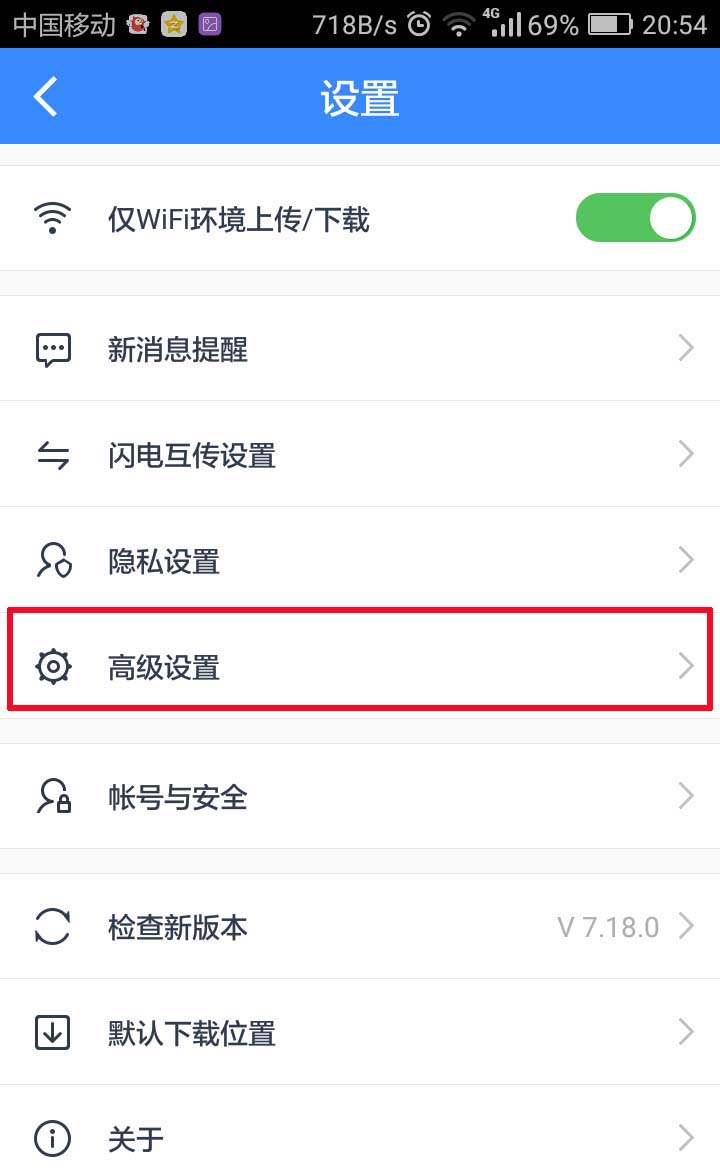
Task: Expand the 新消息提醒 row chevron
Action: click(686, 347)
